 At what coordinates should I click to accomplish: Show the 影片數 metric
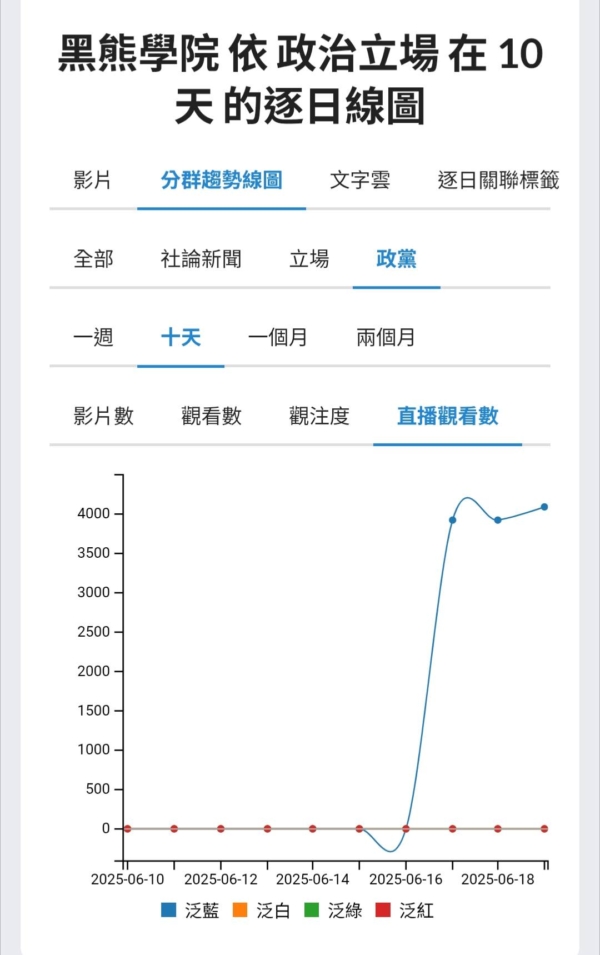coord(103,417)
